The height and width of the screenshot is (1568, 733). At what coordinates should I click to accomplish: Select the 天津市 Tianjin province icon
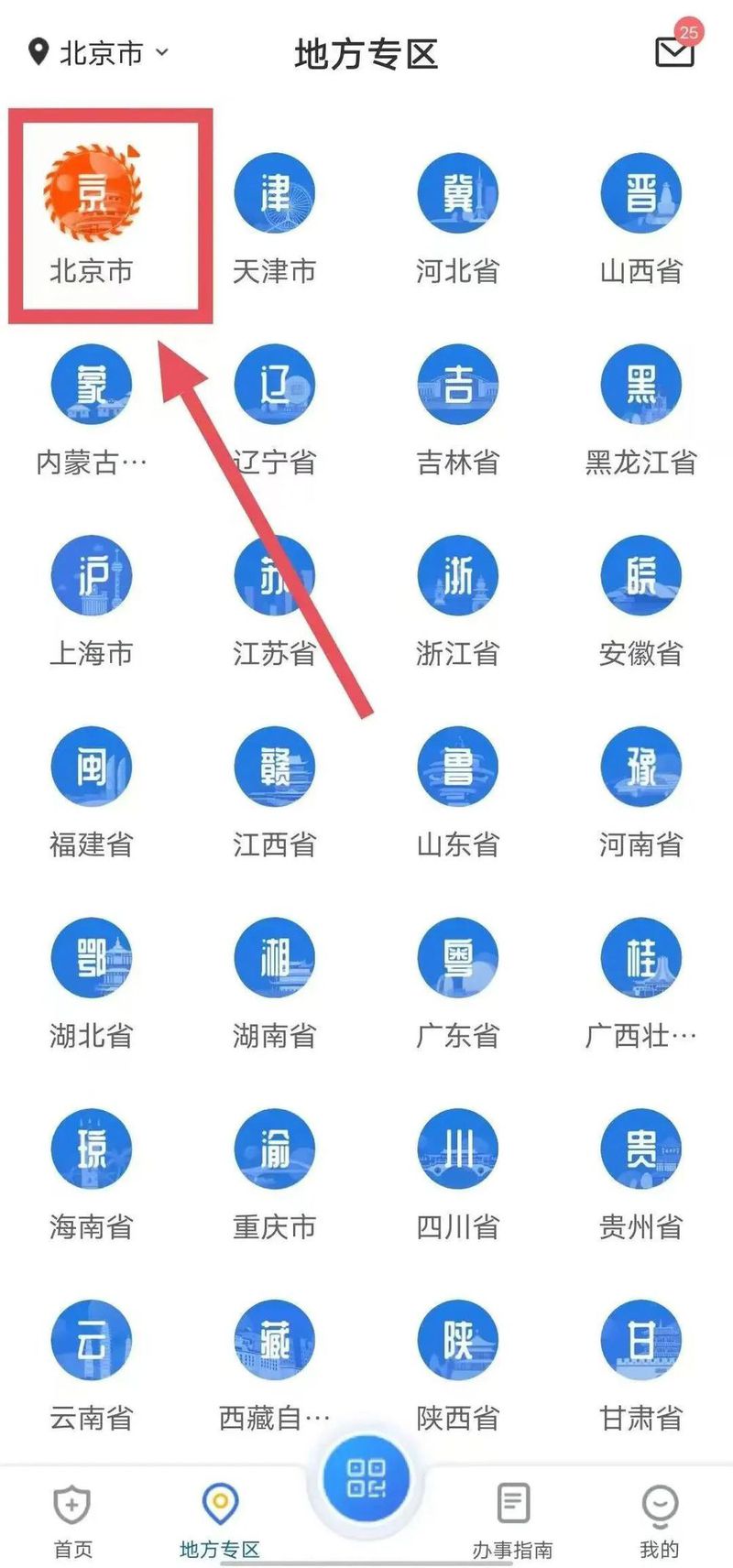[x=275, y=192]
